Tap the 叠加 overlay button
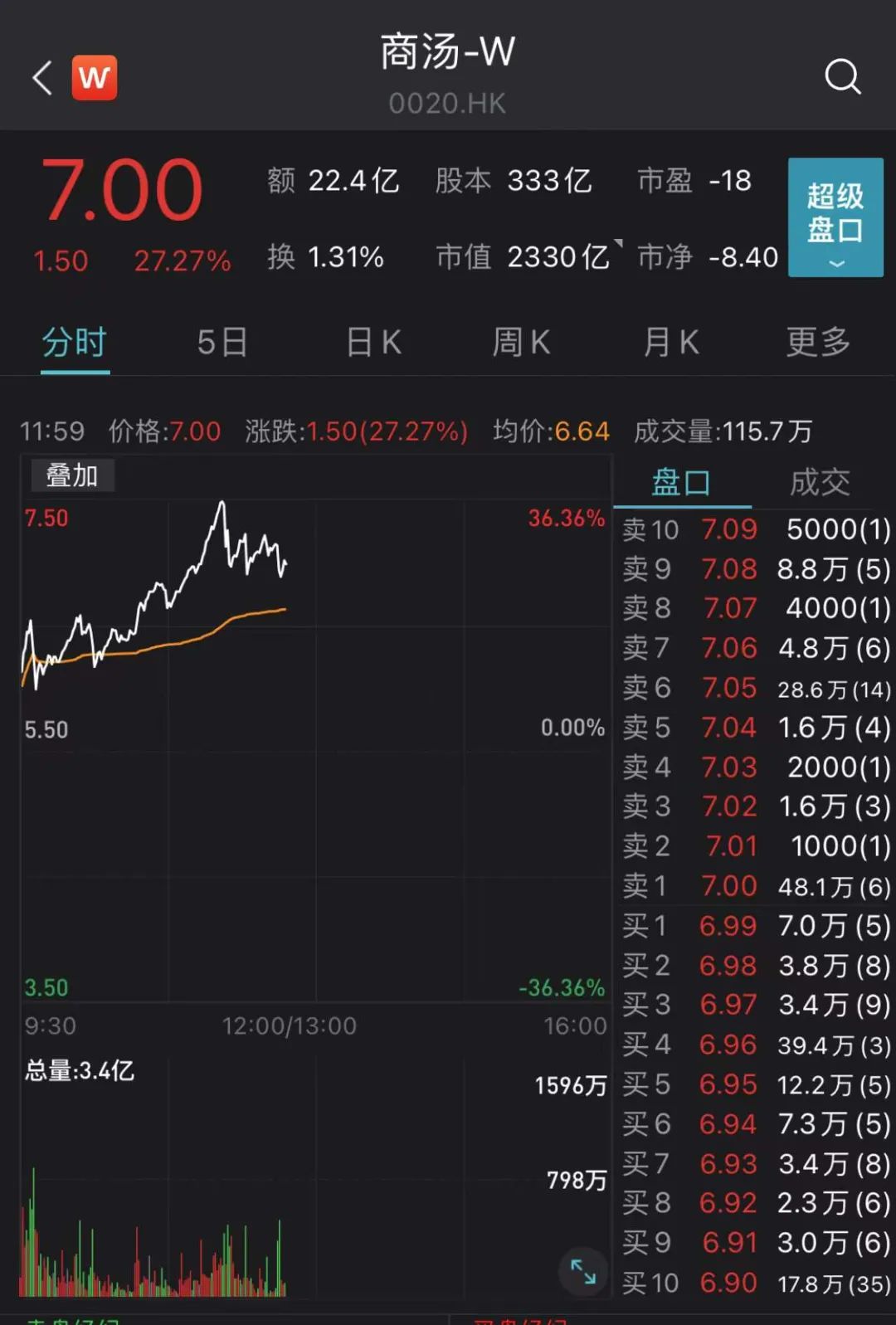 click(x=71, y=476)
